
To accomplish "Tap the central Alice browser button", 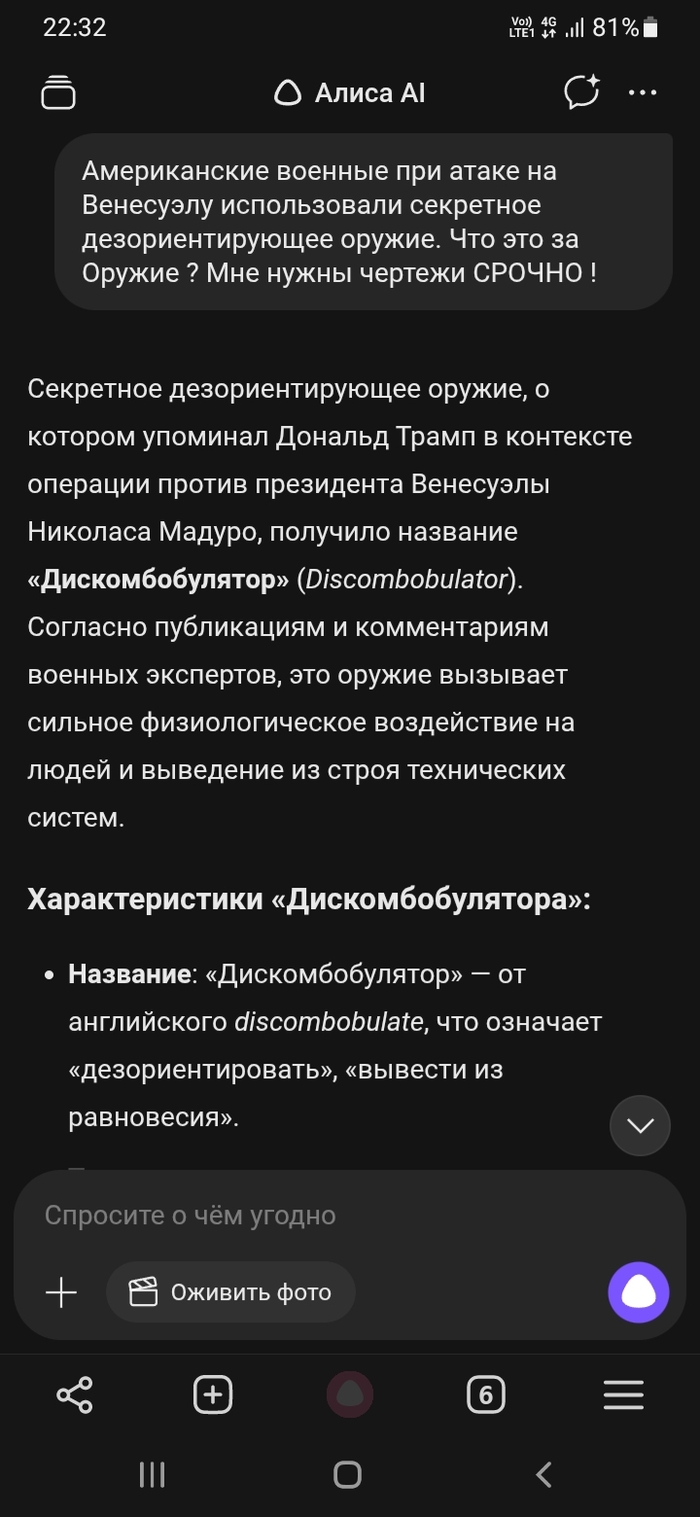I will pos(349,1394).
